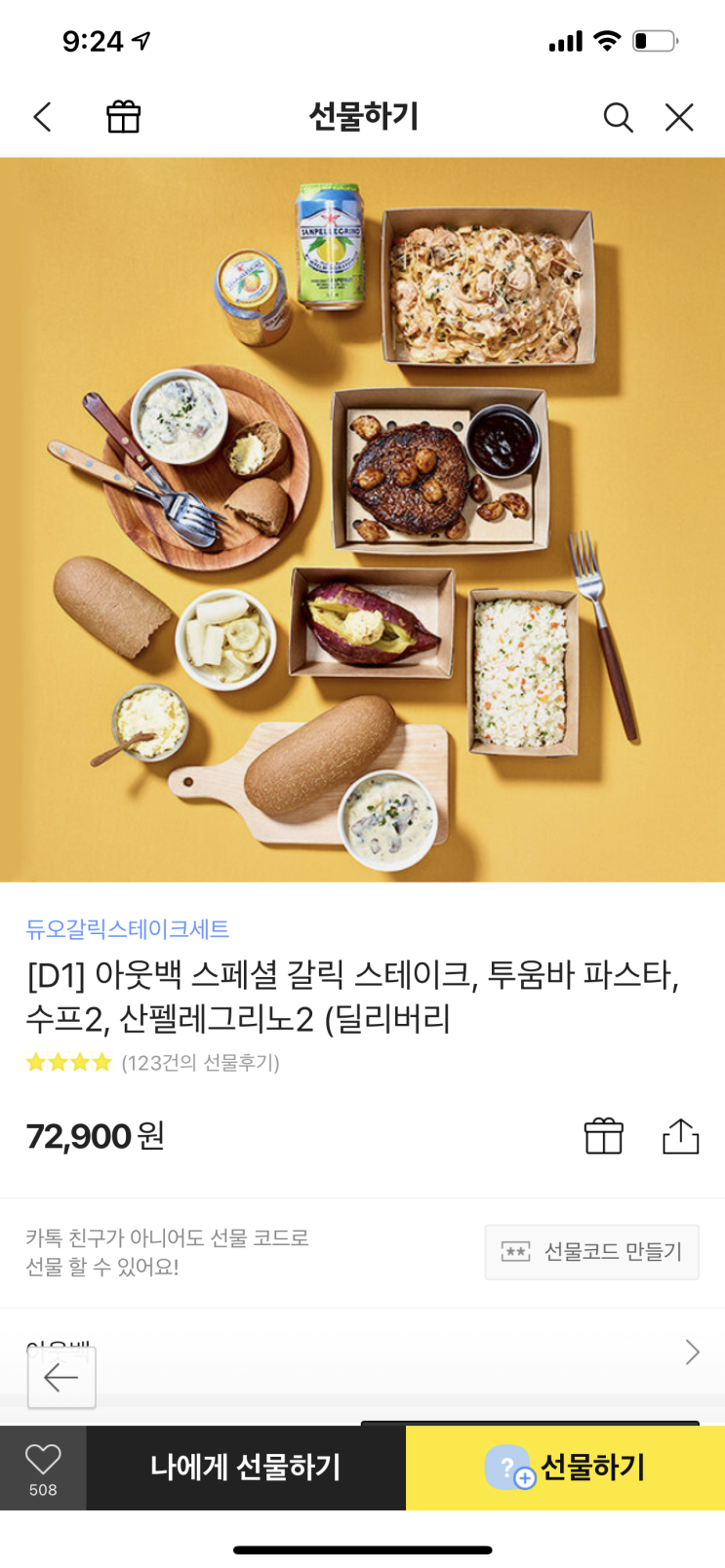This screenshot has height=1568, width=725.
Task: Share this Outback steak set
Action: point(680,1136)
